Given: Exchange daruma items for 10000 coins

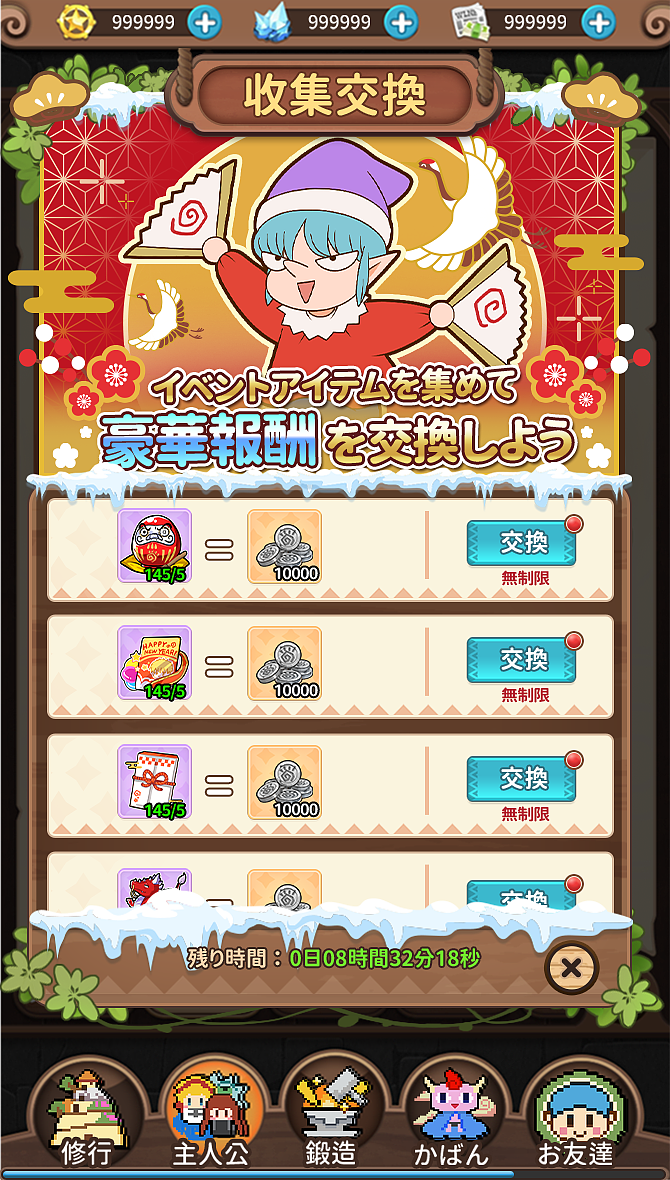Looking at the screenshot, I should (x=521, y=543).
